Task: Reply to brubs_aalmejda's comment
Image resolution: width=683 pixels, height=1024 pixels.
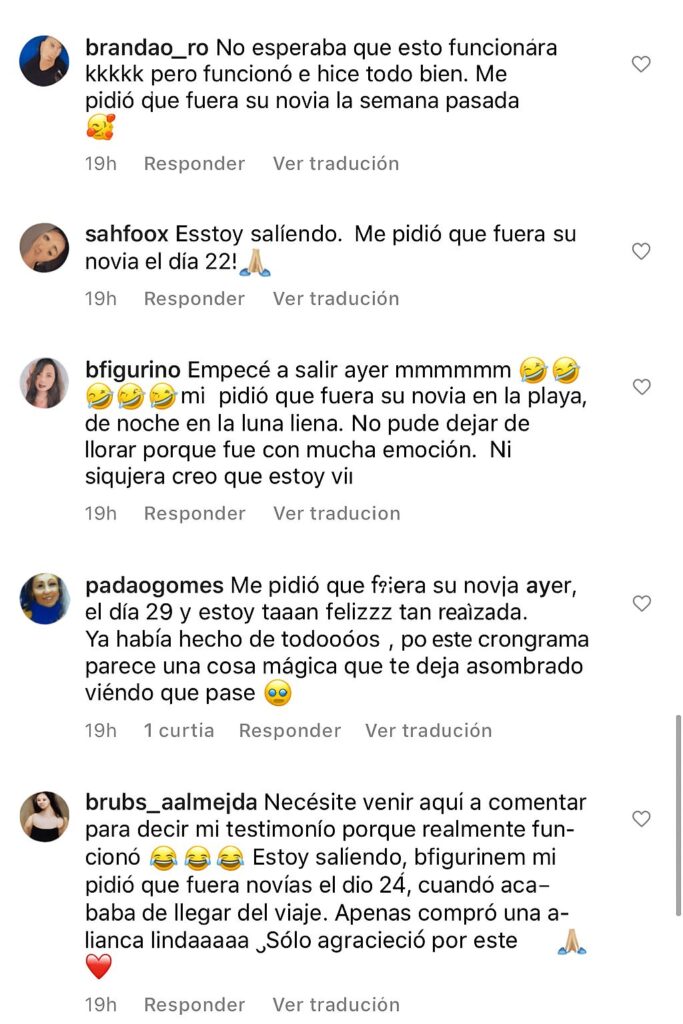Action: coord(194,1004)
